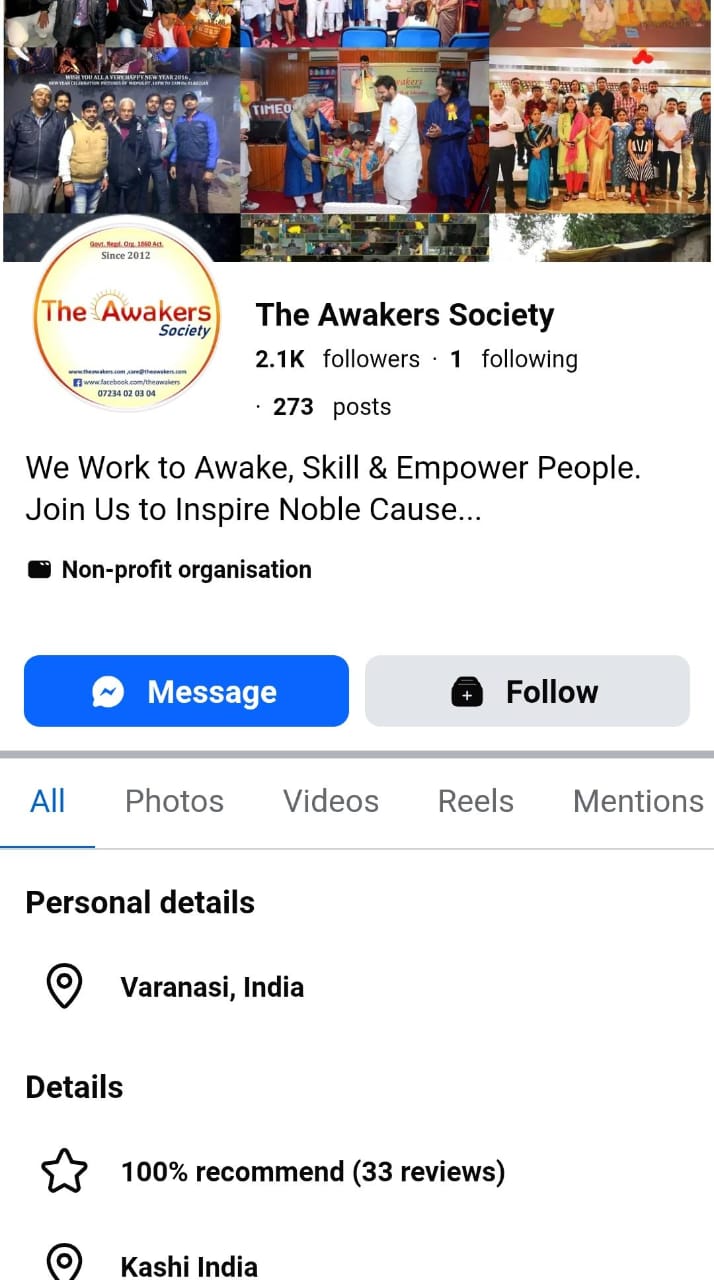
Task: Select the Reels tab
Action: click(476, 801)
